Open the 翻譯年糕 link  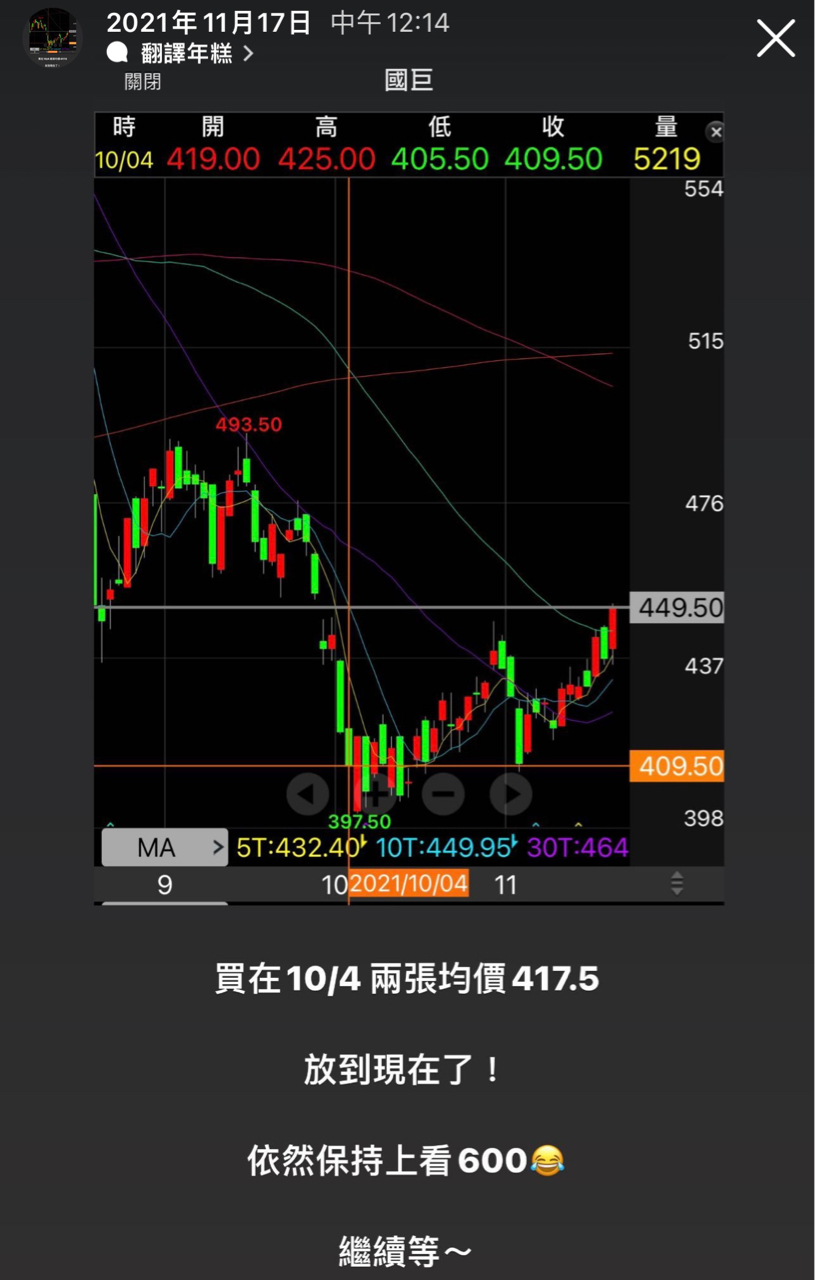(186, 54)
